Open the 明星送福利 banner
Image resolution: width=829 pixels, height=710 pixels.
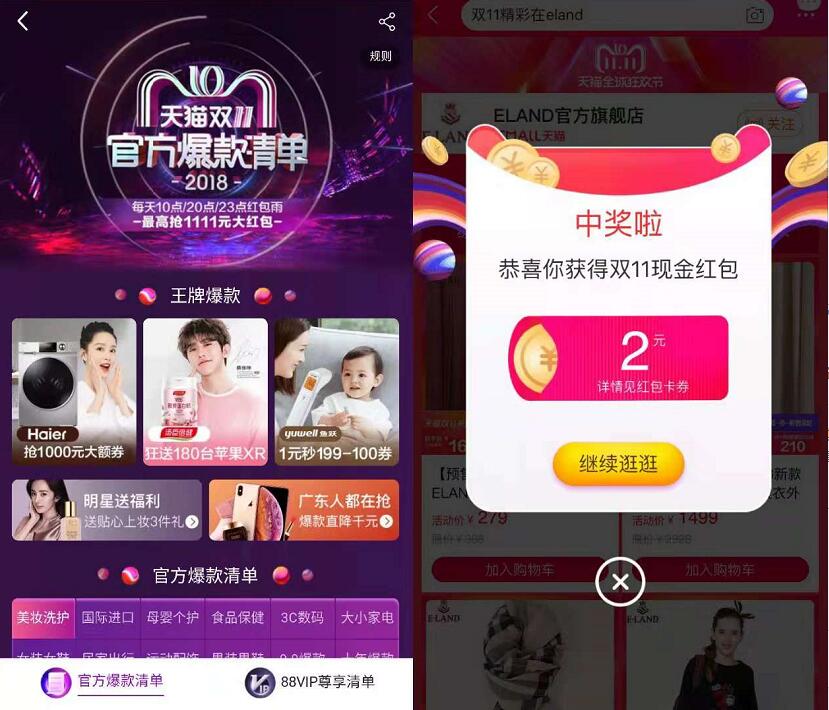click(106, 510)
